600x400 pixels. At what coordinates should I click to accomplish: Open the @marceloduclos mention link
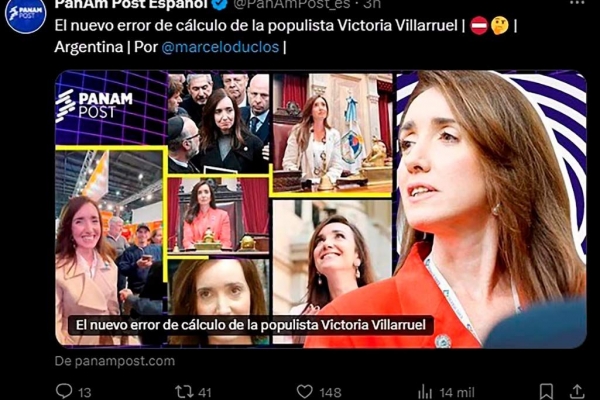coord(219,47)
